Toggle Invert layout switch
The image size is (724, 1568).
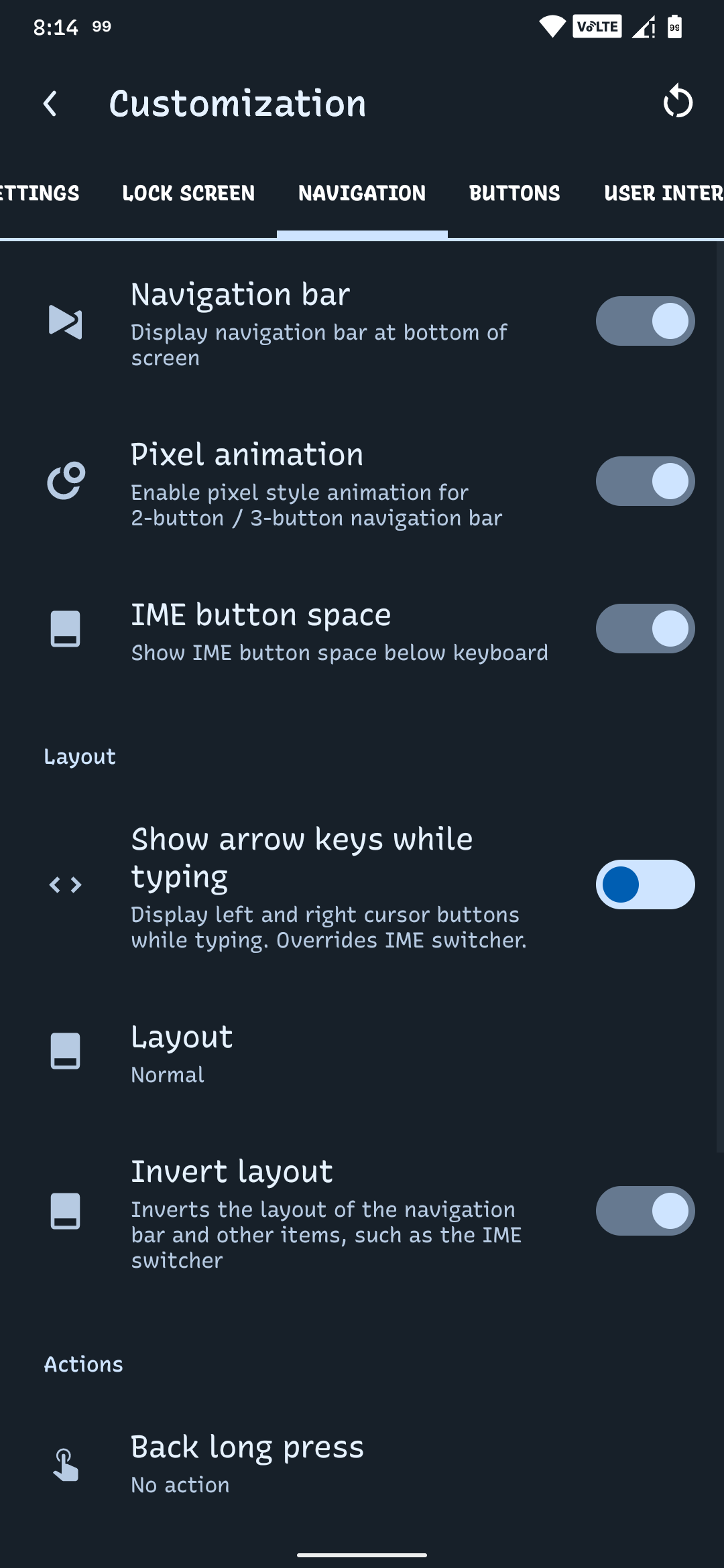[645, 1211]
